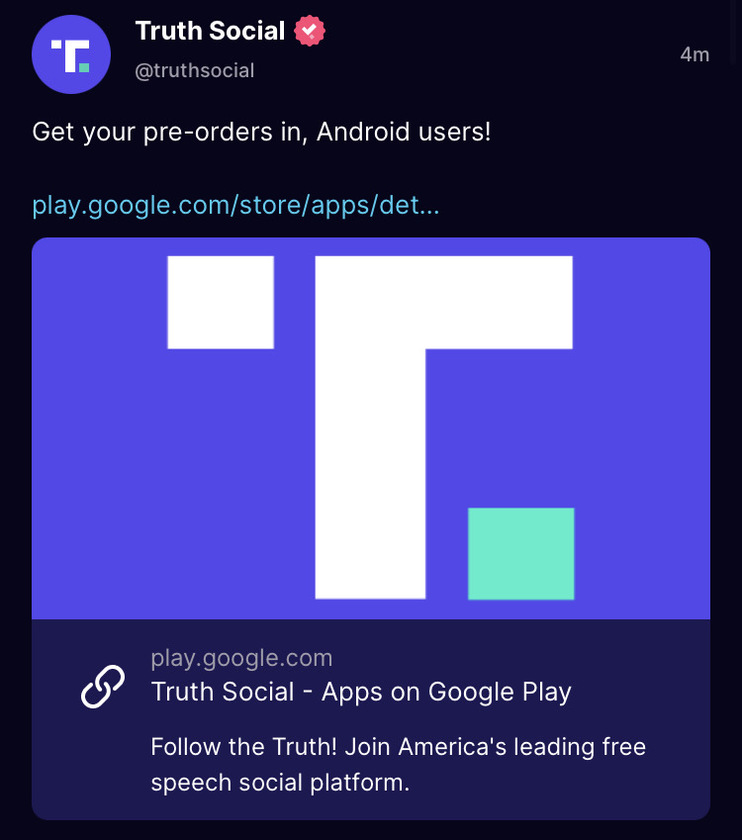Screen dimensions: 742x840
Task: Open Truth Social's profile avatar
Action: click(70, 54)
